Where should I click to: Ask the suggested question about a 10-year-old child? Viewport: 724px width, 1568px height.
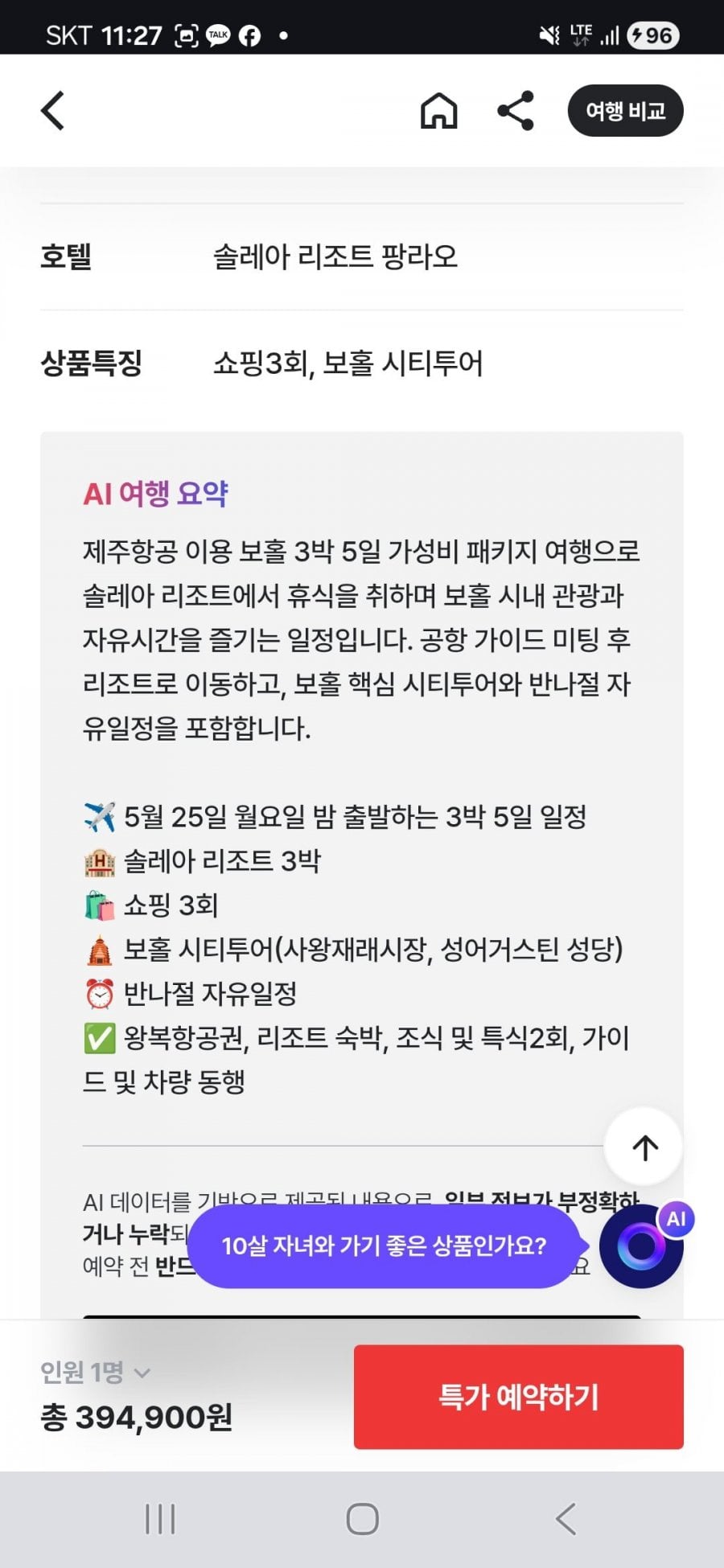pyautogui.click(x=384, y=1246)
